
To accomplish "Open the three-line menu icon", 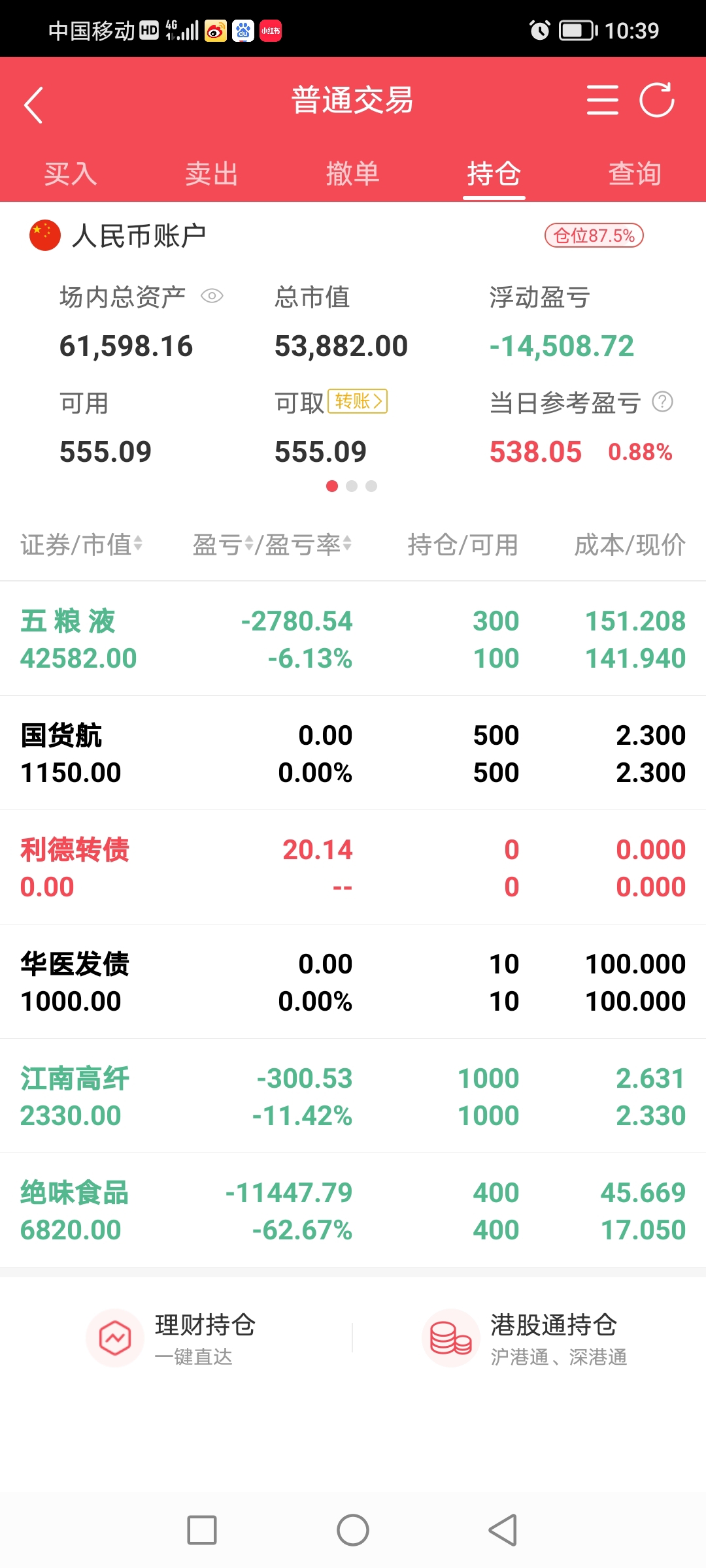I will [x=602, y=101].
